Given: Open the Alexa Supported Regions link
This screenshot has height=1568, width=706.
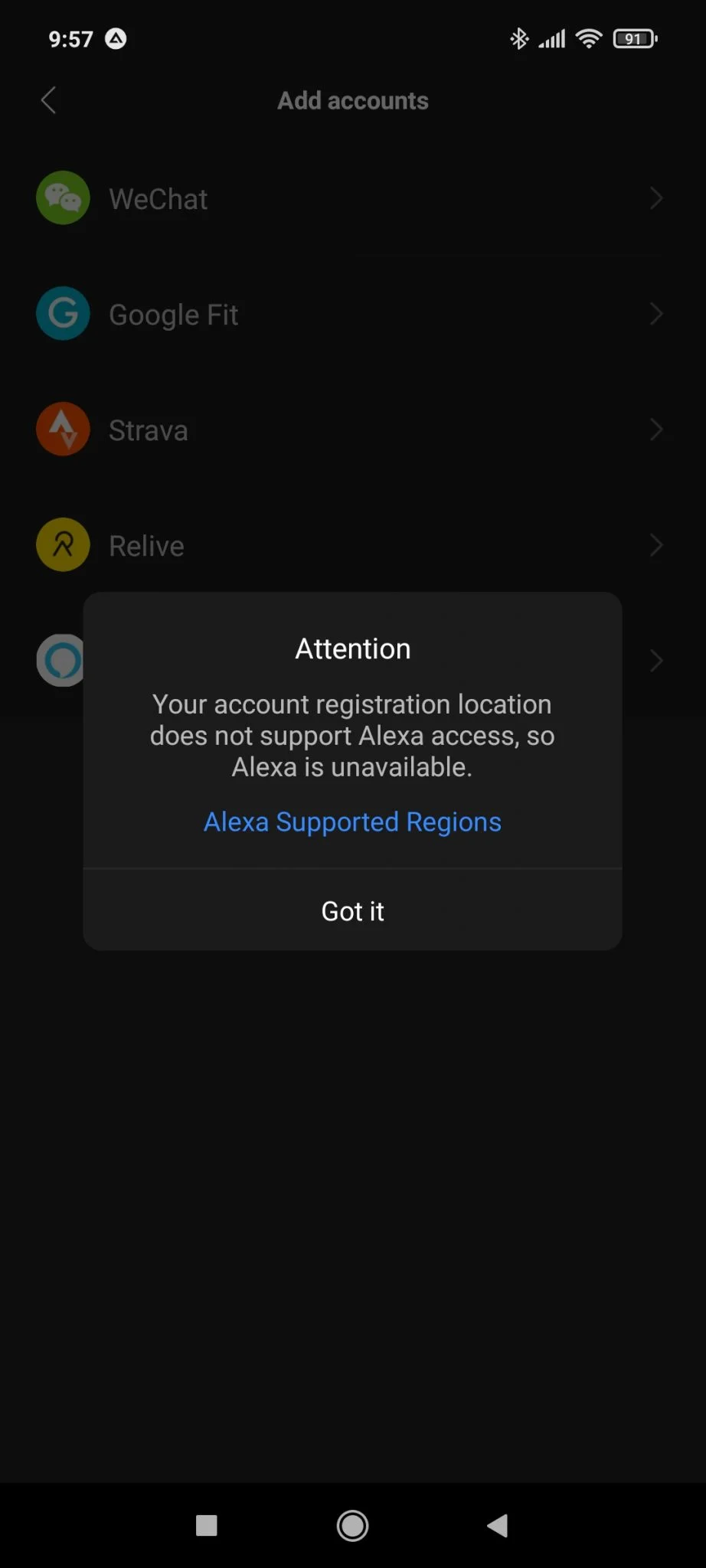Looking at the screenshot, I should 352,822.
